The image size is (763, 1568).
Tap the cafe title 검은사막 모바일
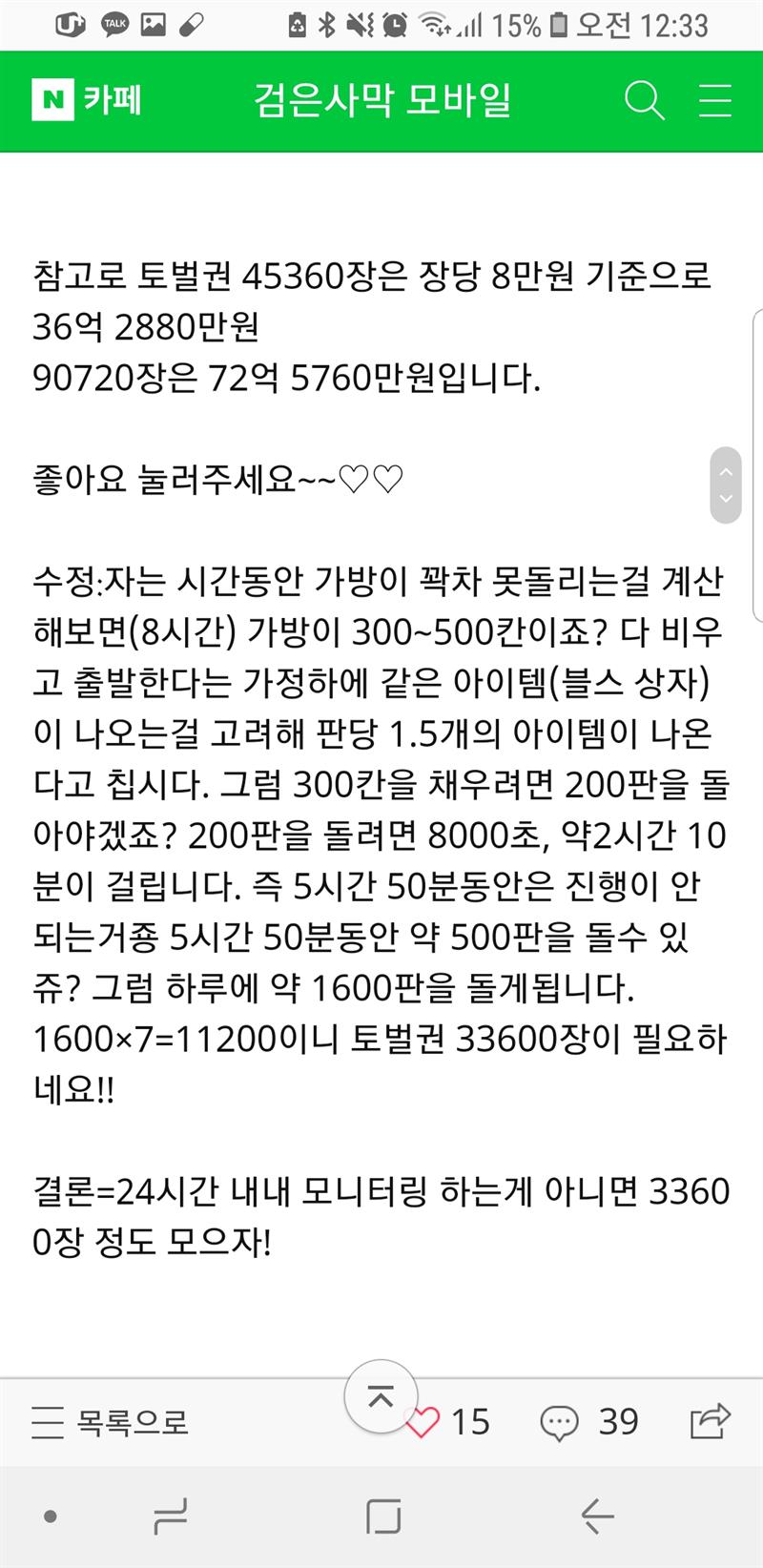(x=381, y=100)
